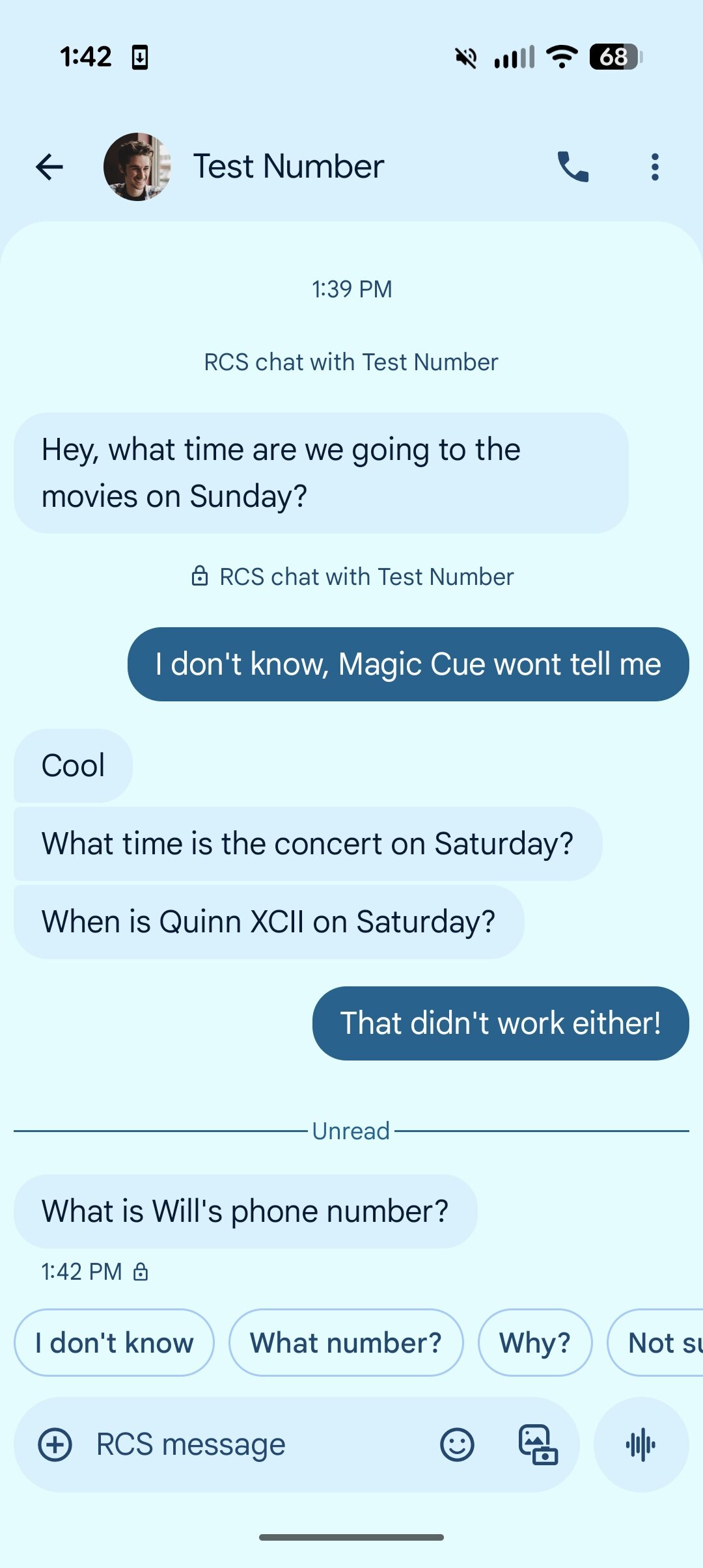Send the 'I don't know' smart reply
Screen dimensions: 703x1568
114,1342
